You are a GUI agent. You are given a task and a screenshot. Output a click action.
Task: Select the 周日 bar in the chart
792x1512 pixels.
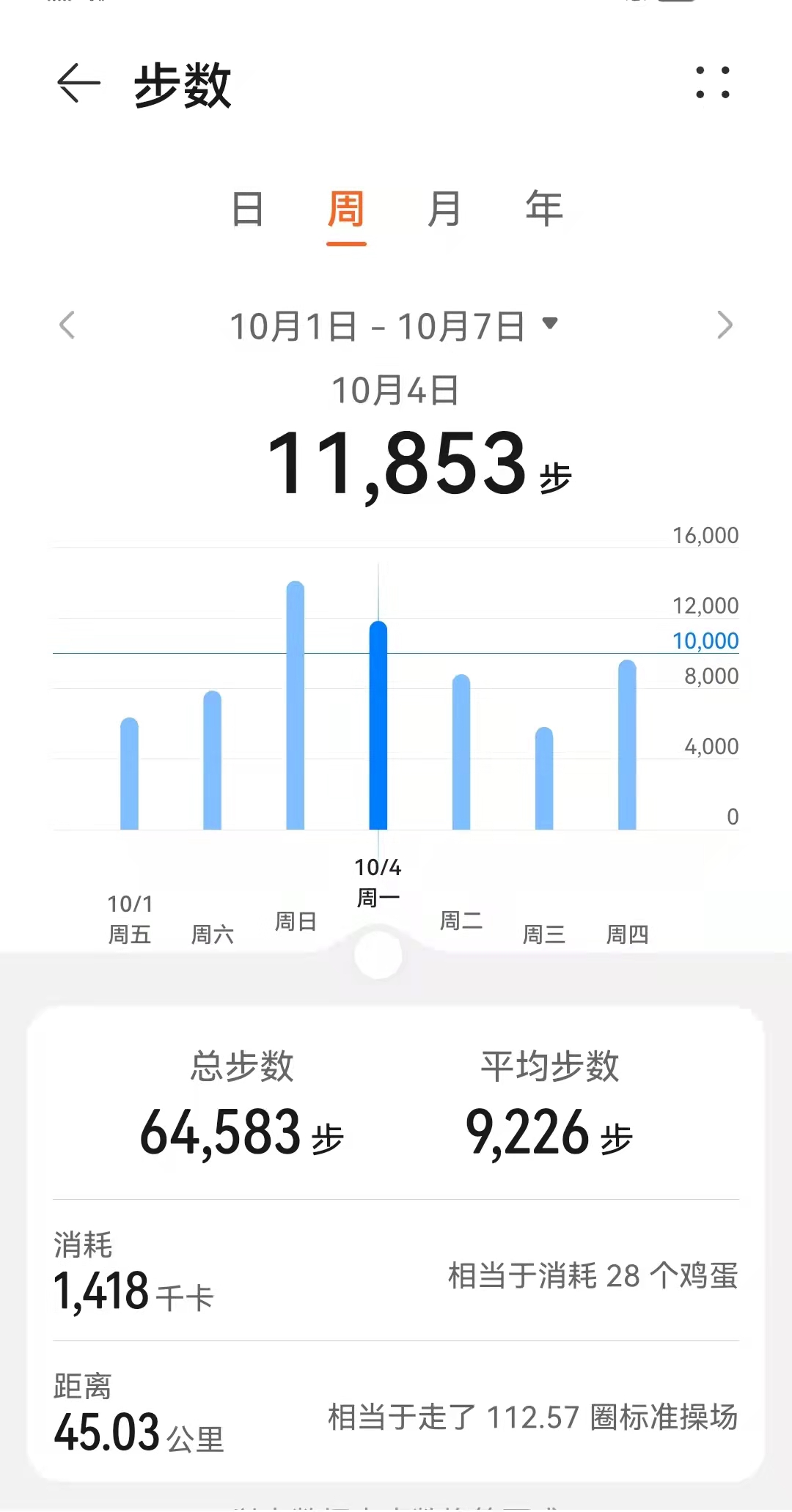pyautogui.click(x=296, y=706)
